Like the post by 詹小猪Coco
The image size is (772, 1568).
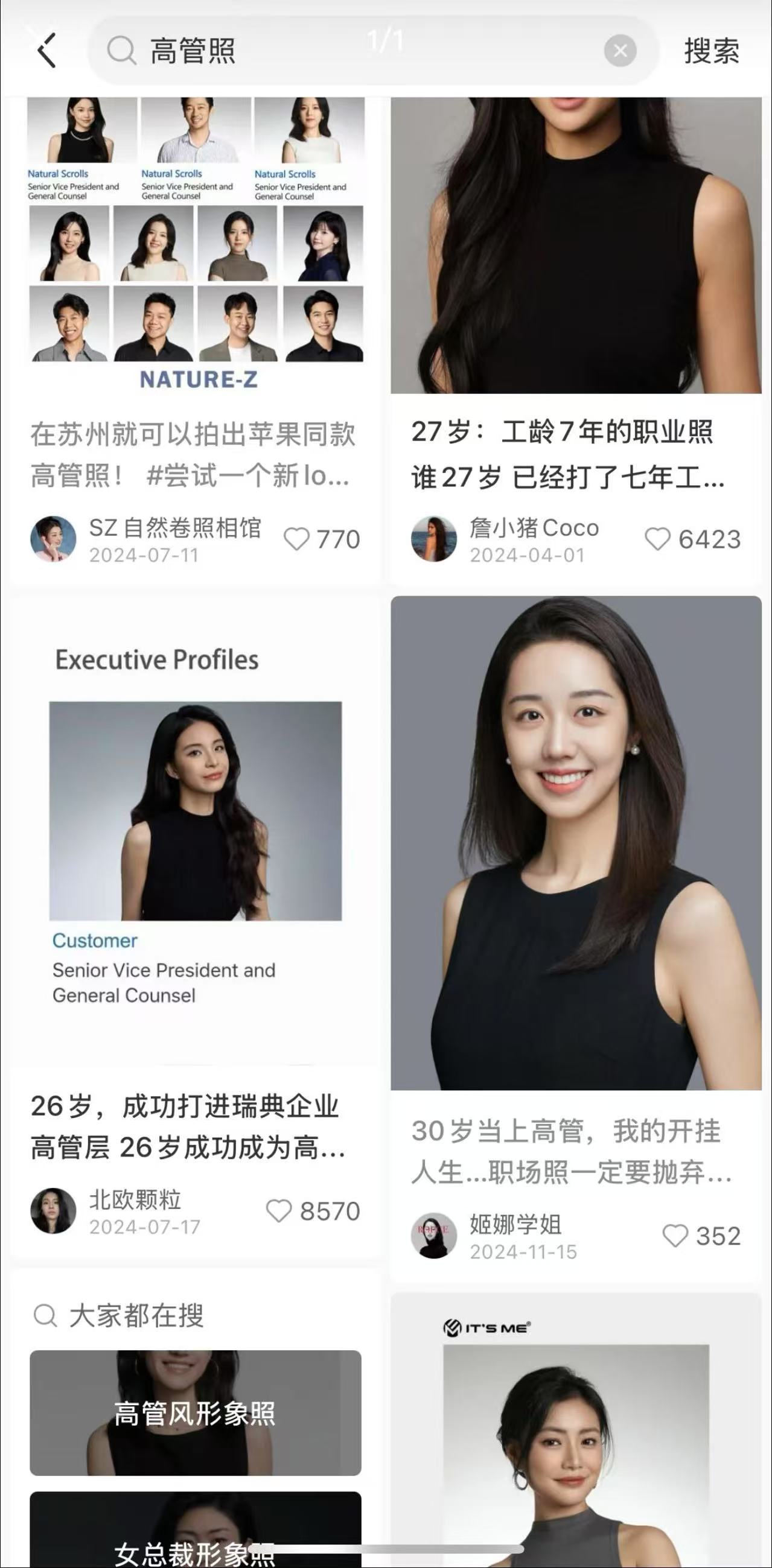click(657, 539)
